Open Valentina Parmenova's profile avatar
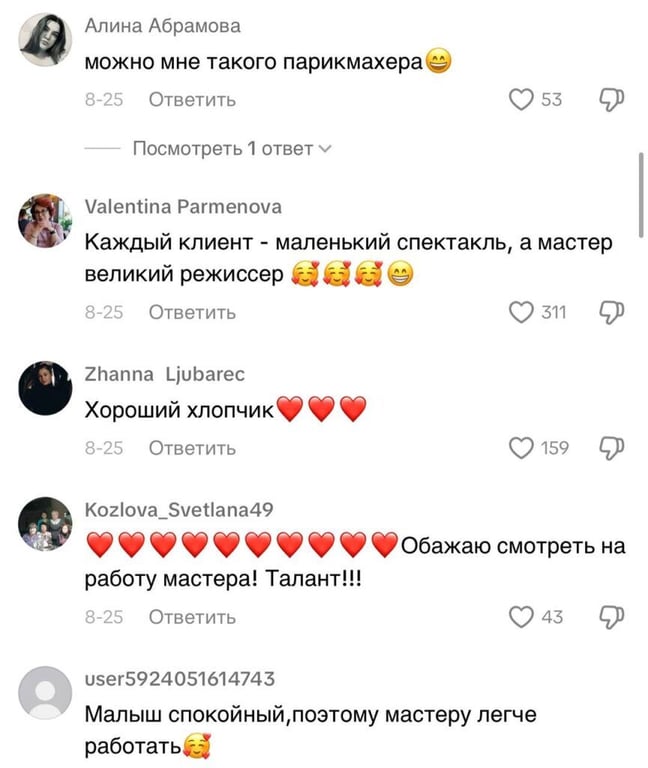 point(46,221)
